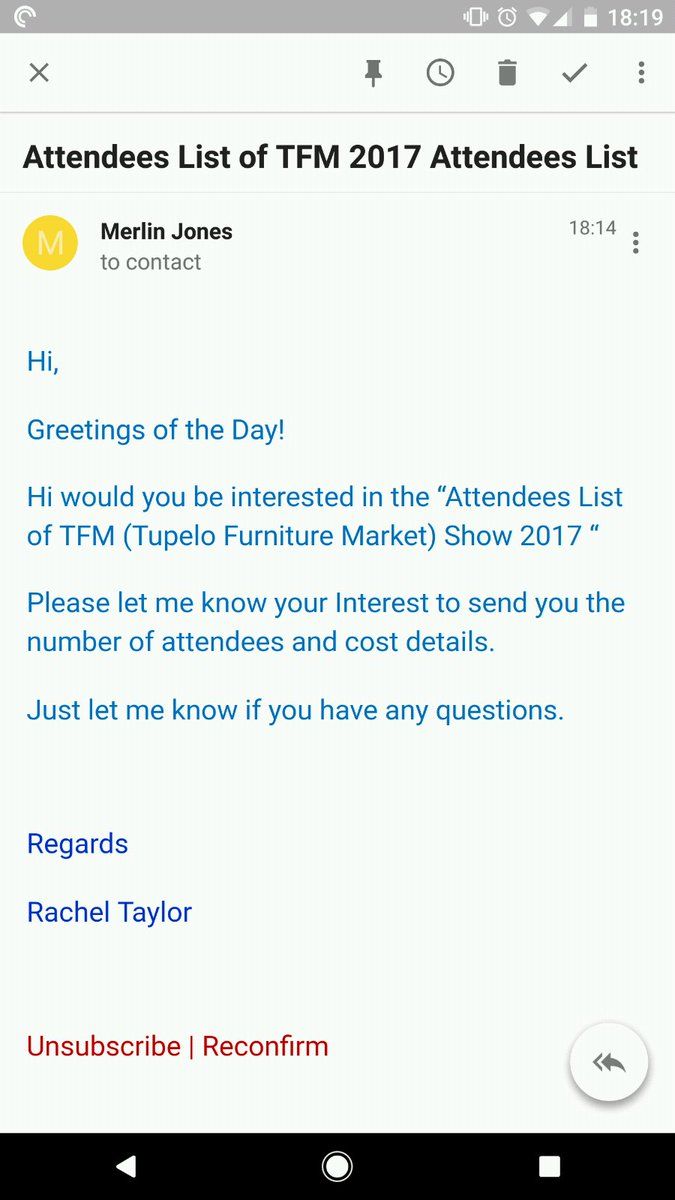Close the open email

click(x=39, y=72)
